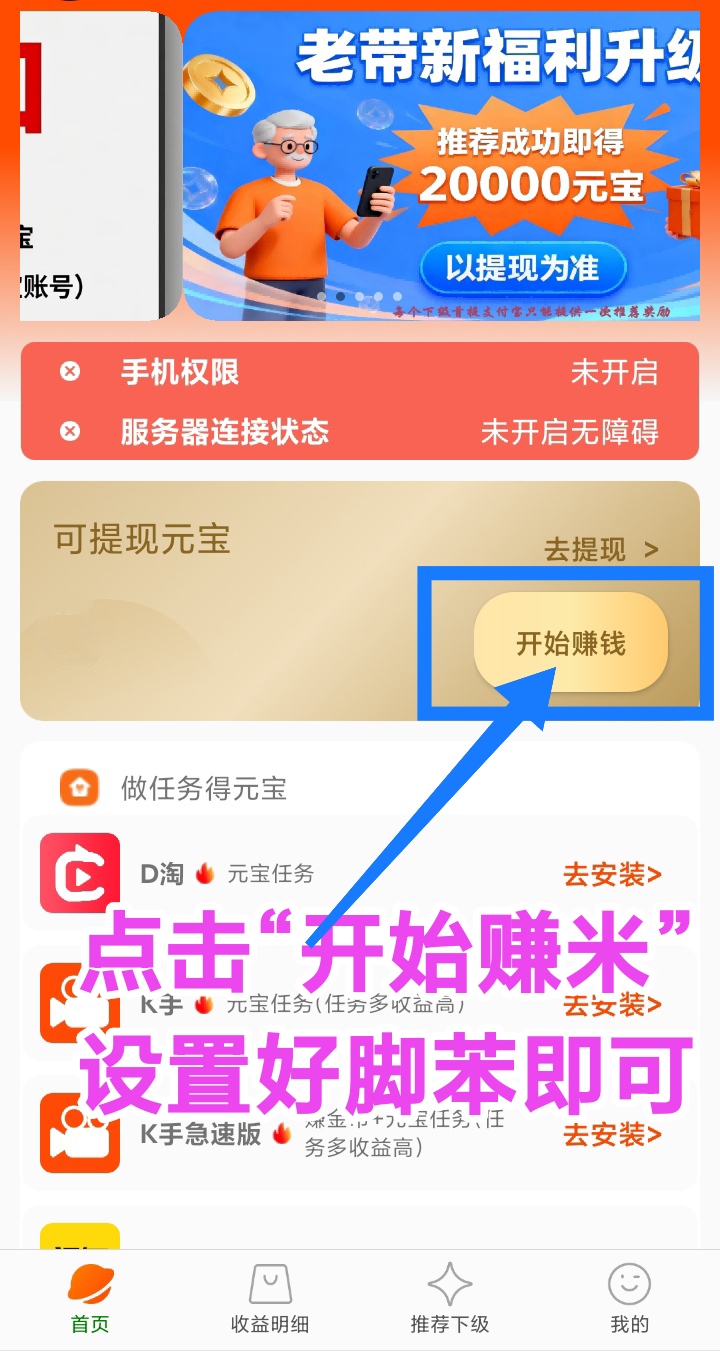720x1355 pixels.
Task: Tap 去安装 for K手 元宝任务
Action: pyautogui.click(x=612, y=1004)
